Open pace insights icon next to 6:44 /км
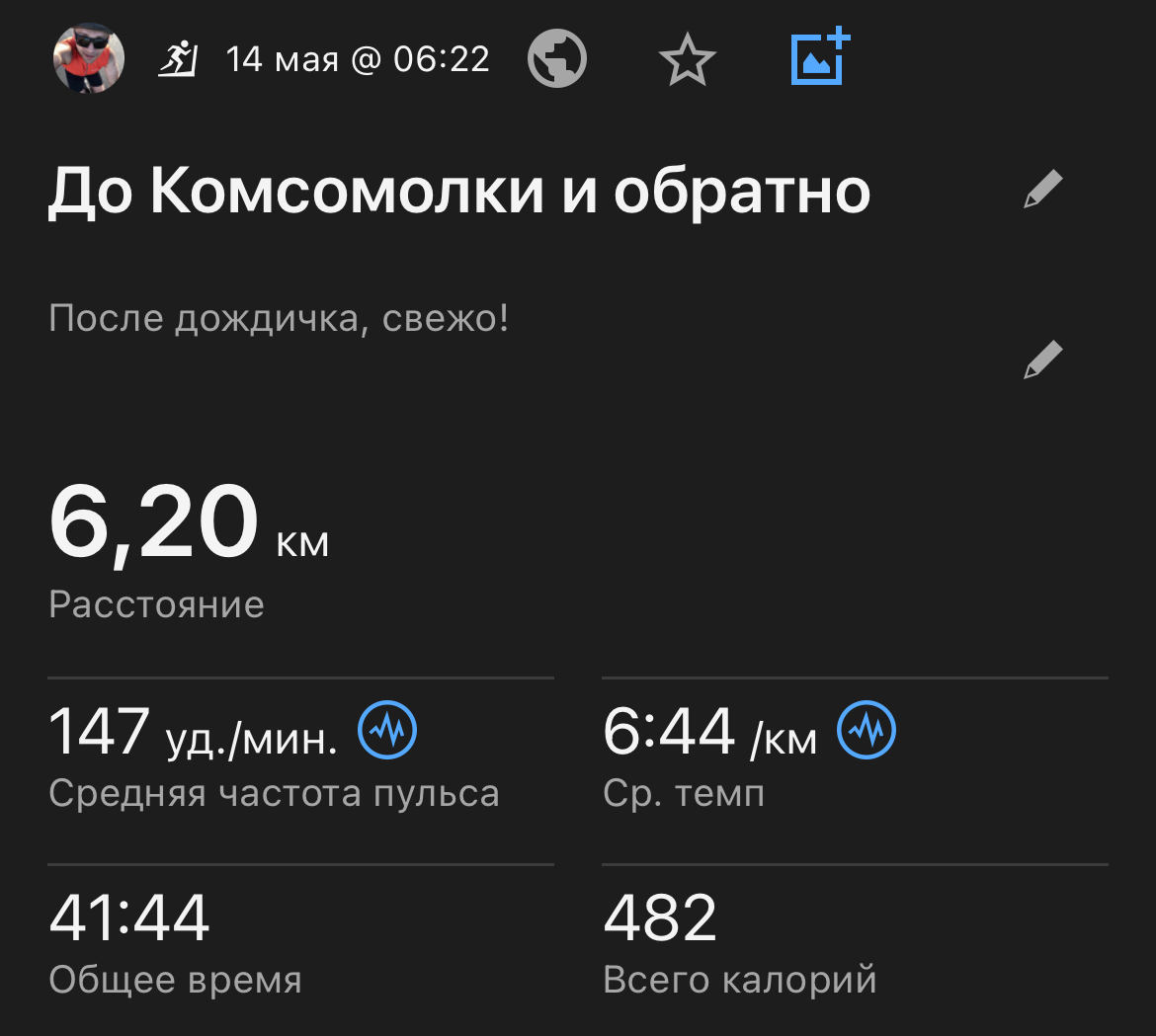1156x1036 pixels. tap(867, 732)
